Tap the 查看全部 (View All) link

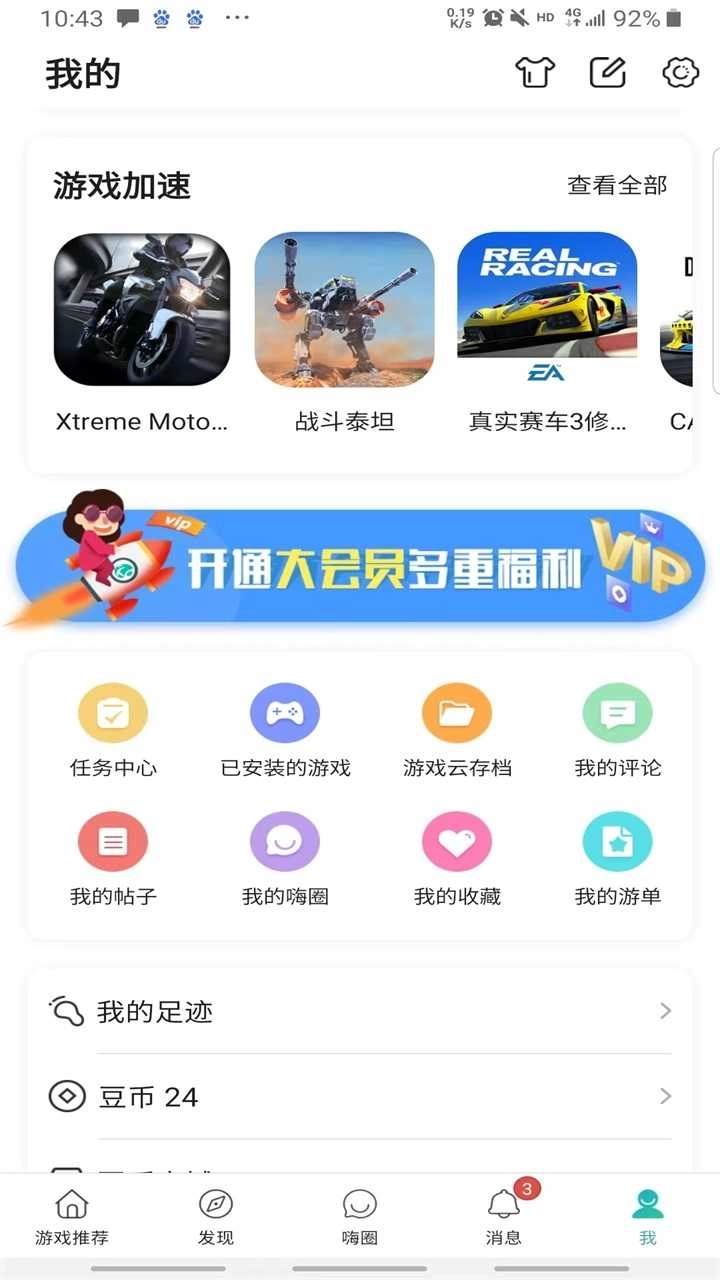pyautogui.click(x=616, y=185)
